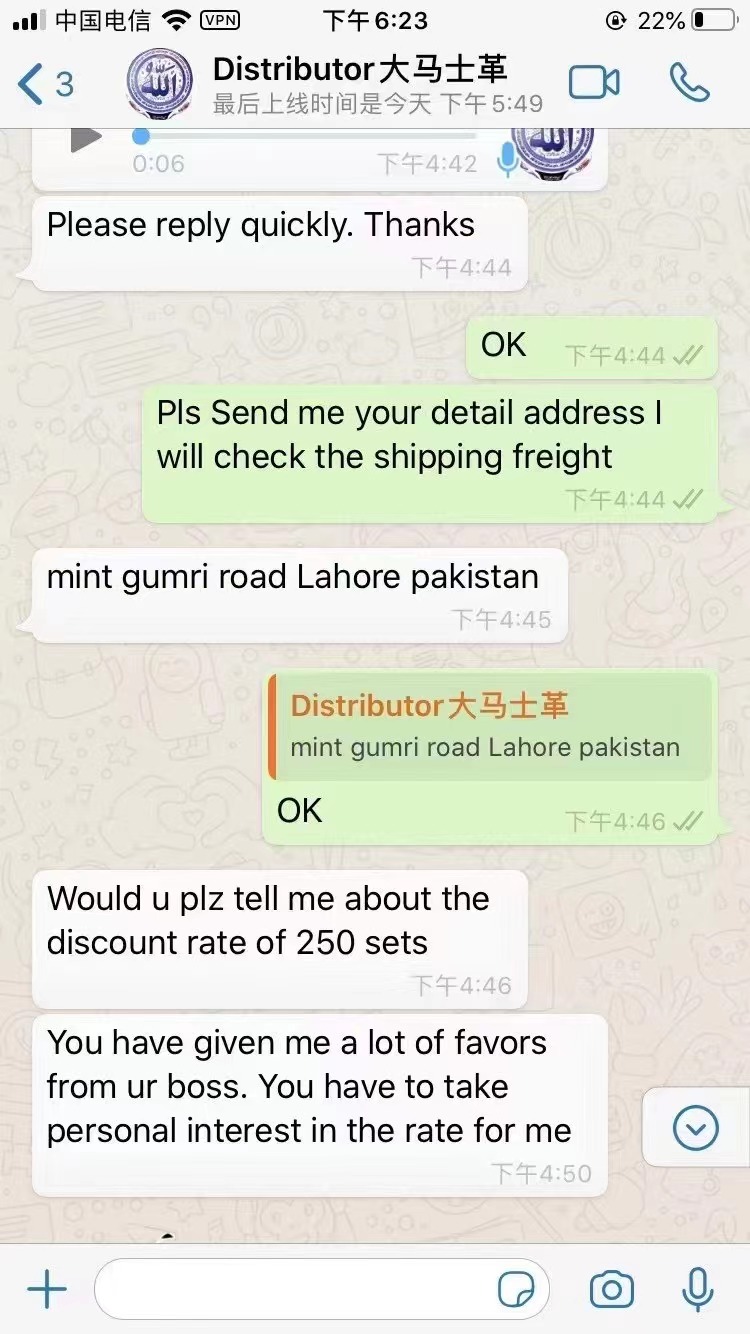The height and width of the screenshot is (1334, 750).
Task: Open Distributor contact info from header
Action: coord(360,84)
